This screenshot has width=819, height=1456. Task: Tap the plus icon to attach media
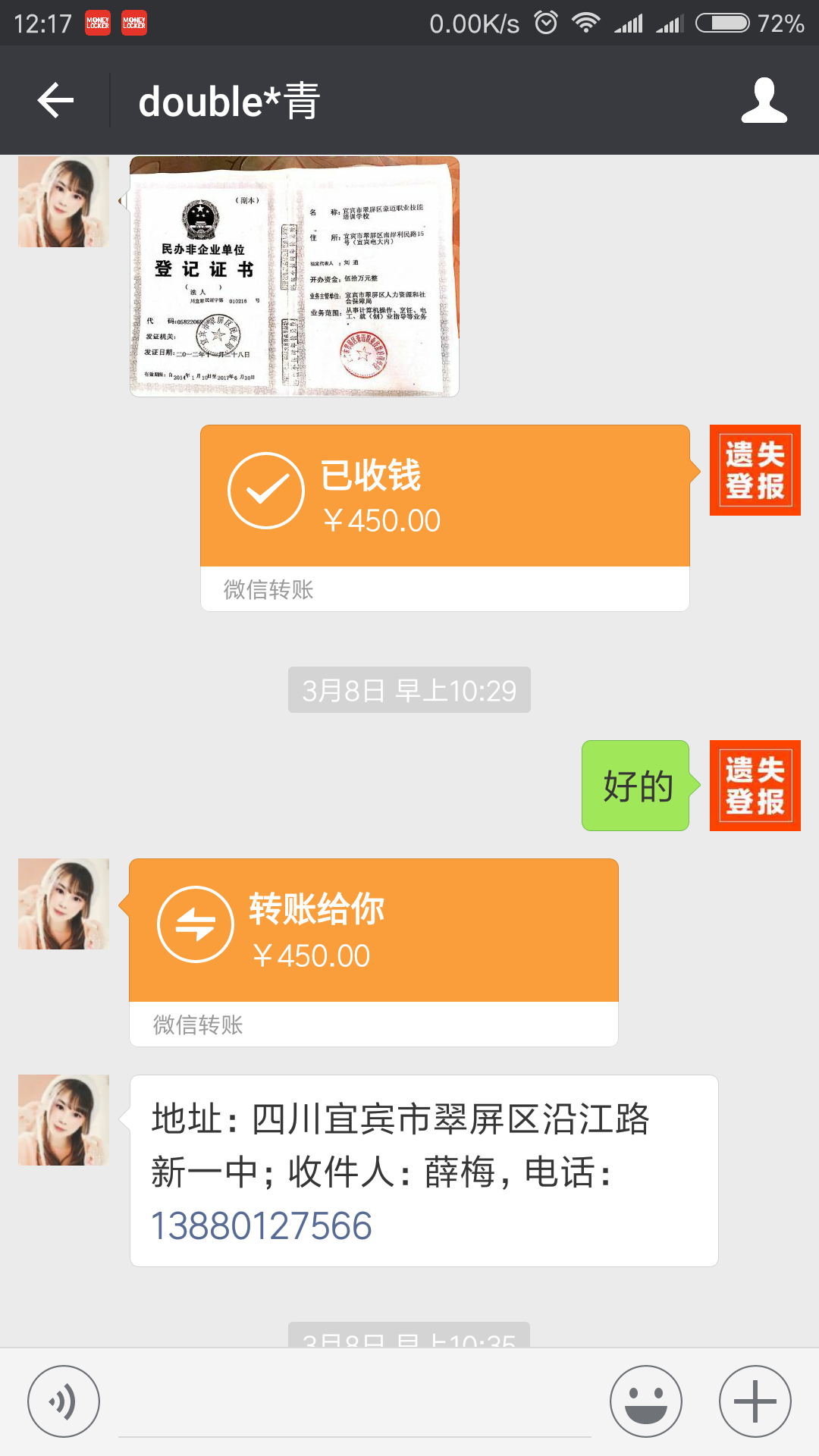(x=753, y=1399)
